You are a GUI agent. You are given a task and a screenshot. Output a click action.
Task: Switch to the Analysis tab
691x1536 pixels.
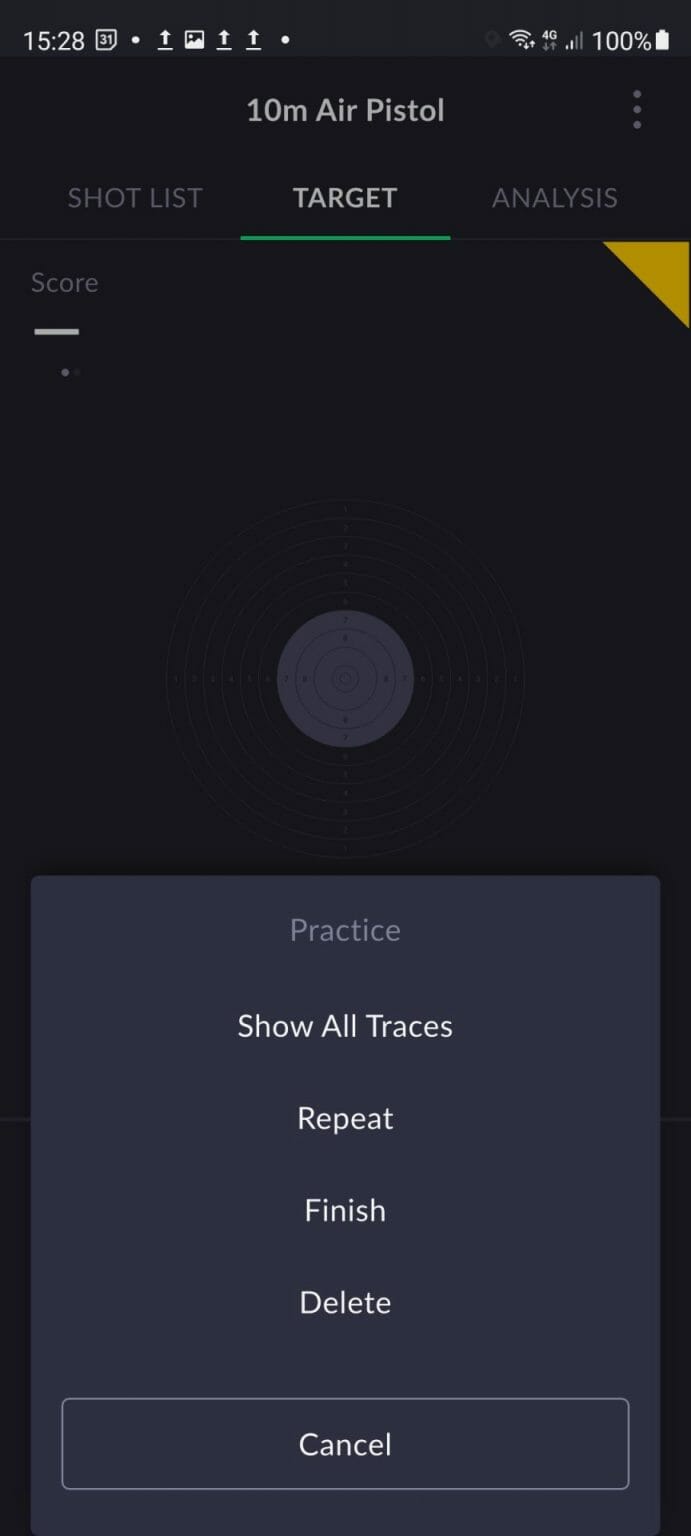554,198
